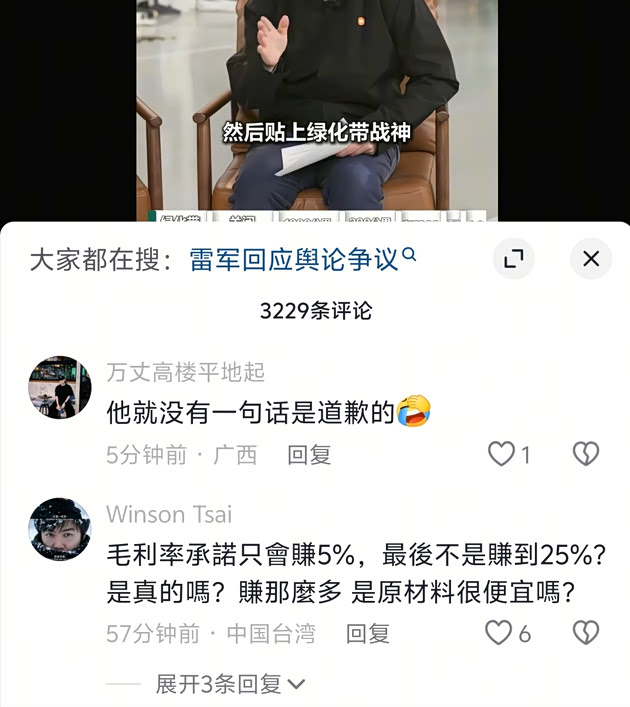Like 万丈高楼平地起's comment
Image resolution: width=630 pixels, height=707 pixels.
click(x=500, y=455)
